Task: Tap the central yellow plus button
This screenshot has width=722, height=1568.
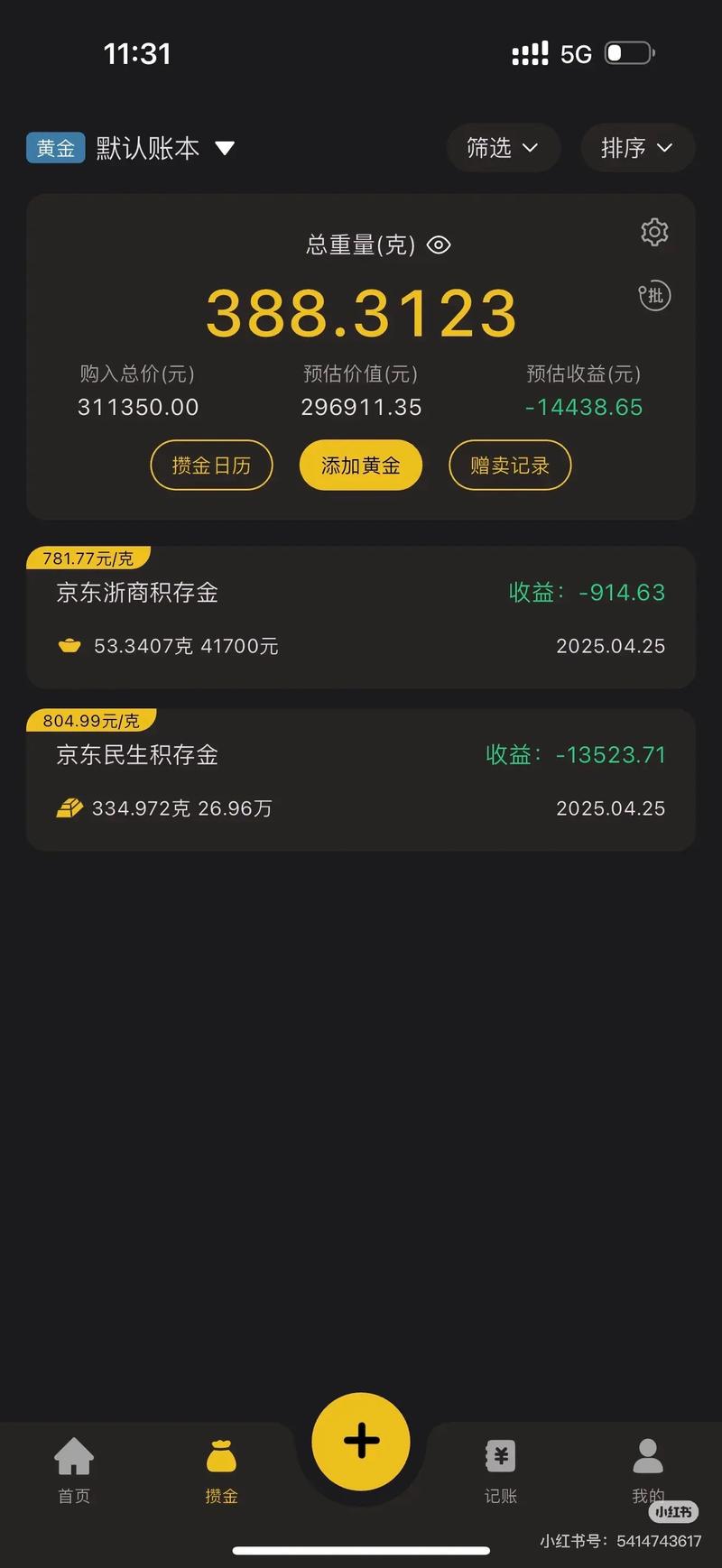Action: [360, 1441]
